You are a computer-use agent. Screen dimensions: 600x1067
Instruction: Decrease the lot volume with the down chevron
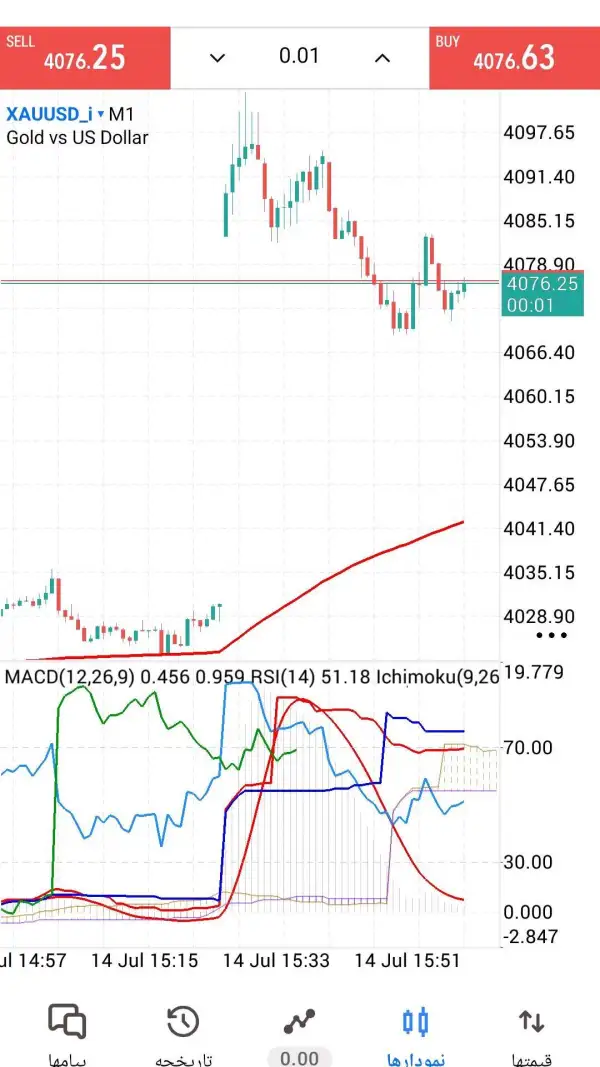pos(217,58)
